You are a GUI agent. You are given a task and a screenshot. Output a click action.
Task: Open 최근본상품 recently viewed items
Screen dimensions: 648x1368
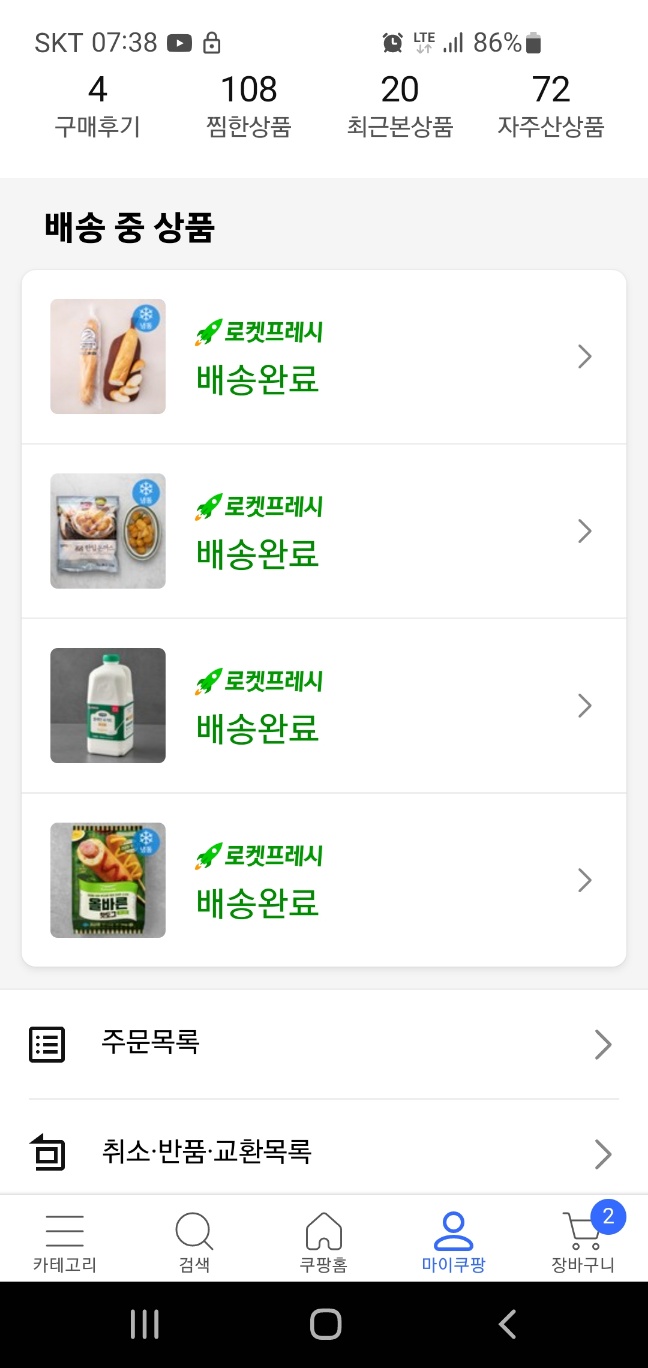click(x=400, y=105)
